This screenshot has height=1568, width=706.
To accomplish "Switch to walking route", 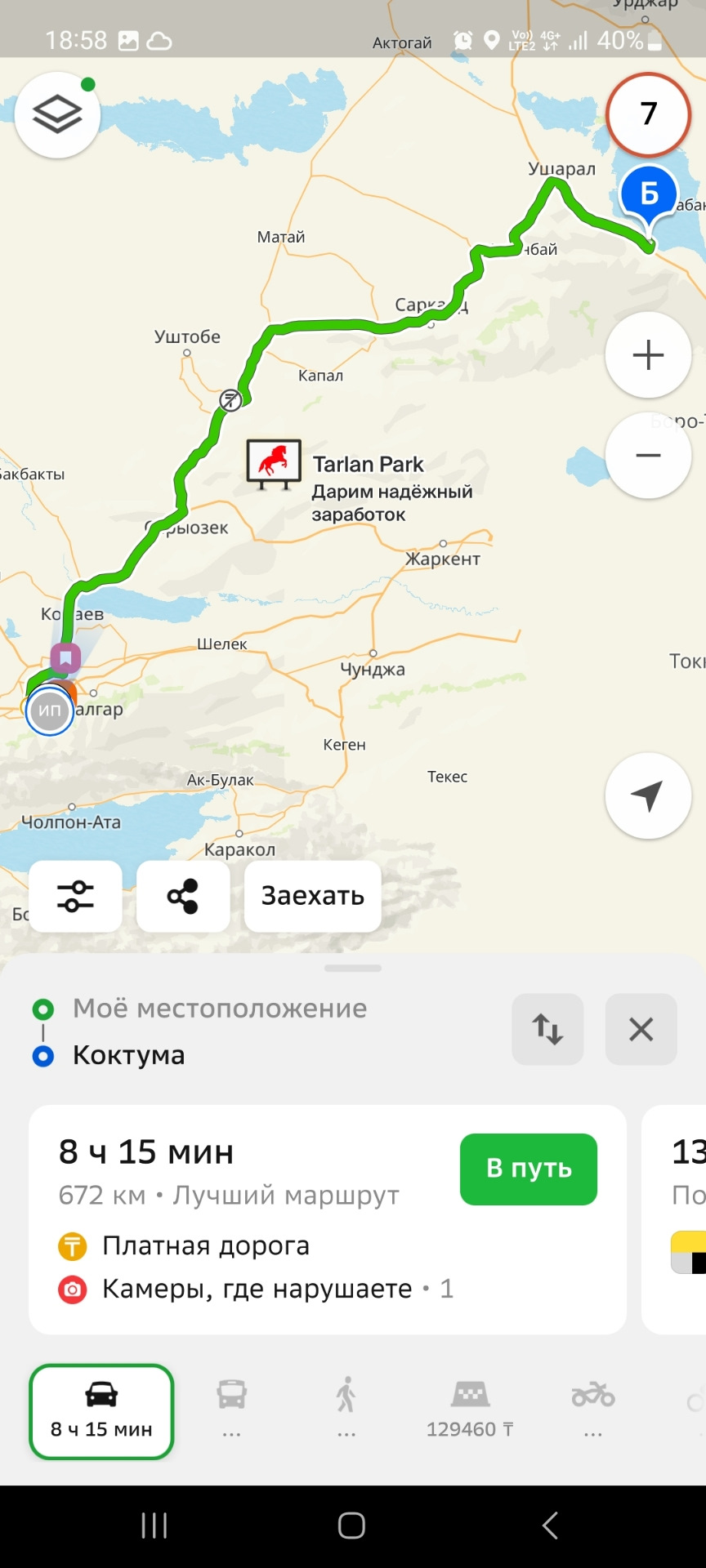I will point(346,1407).
